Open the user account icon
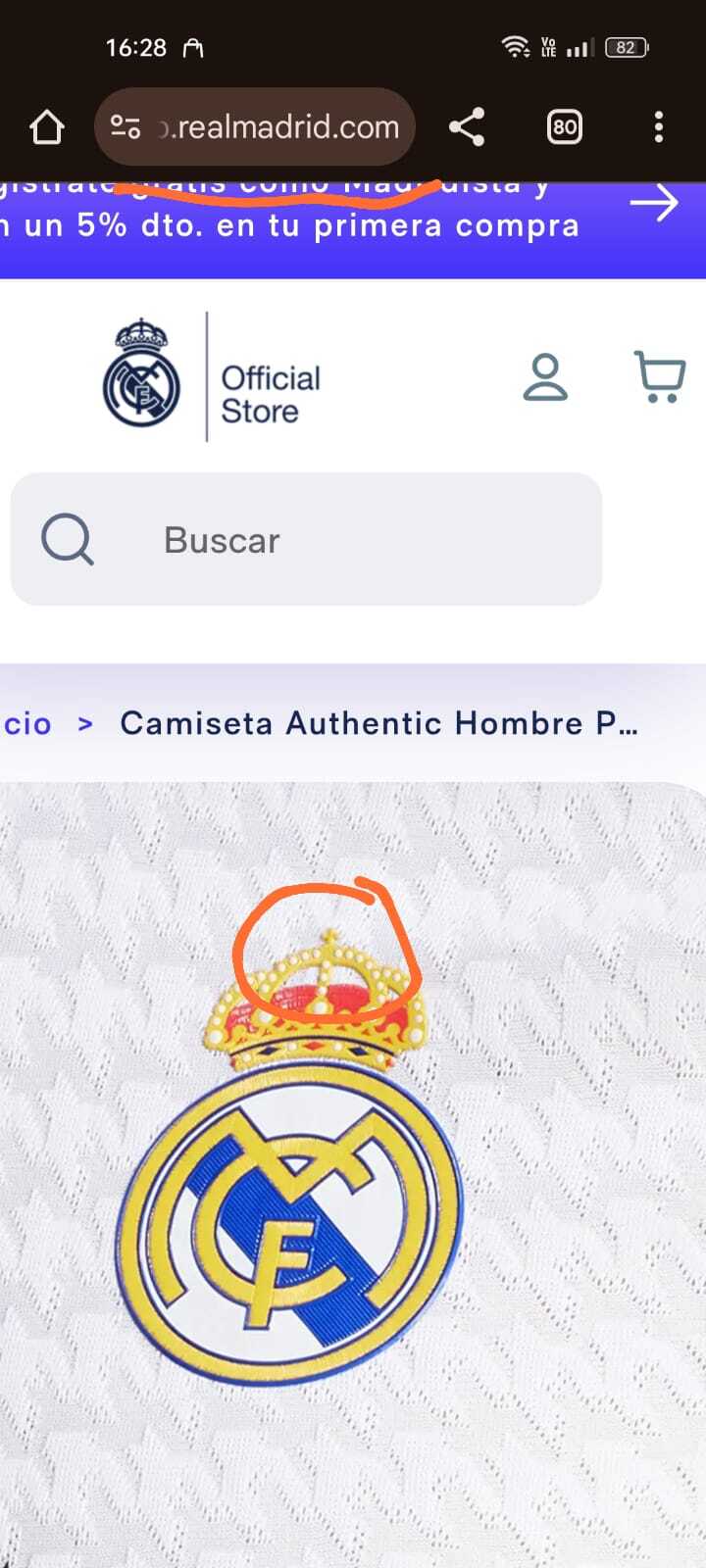 tap(545, 378)
